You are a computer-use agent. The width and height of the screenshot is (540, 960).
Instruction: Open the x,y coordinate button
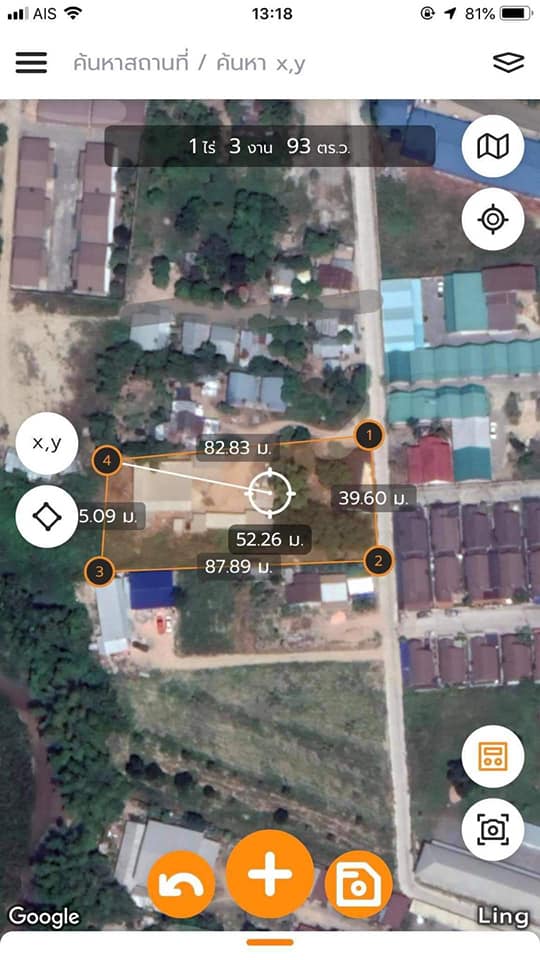tap(47, 443)
